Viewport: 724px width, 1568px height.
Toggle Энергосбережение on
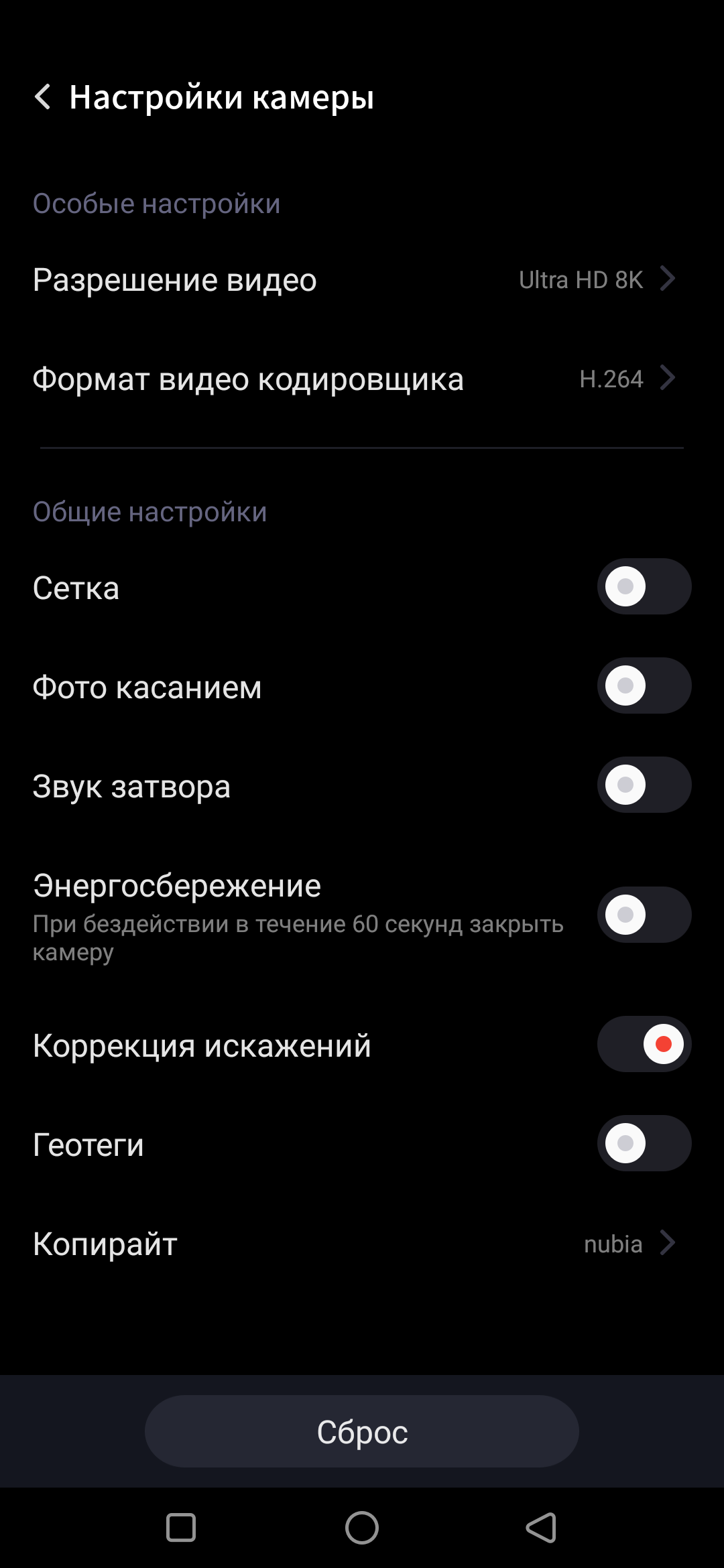(x=644, y=915)
